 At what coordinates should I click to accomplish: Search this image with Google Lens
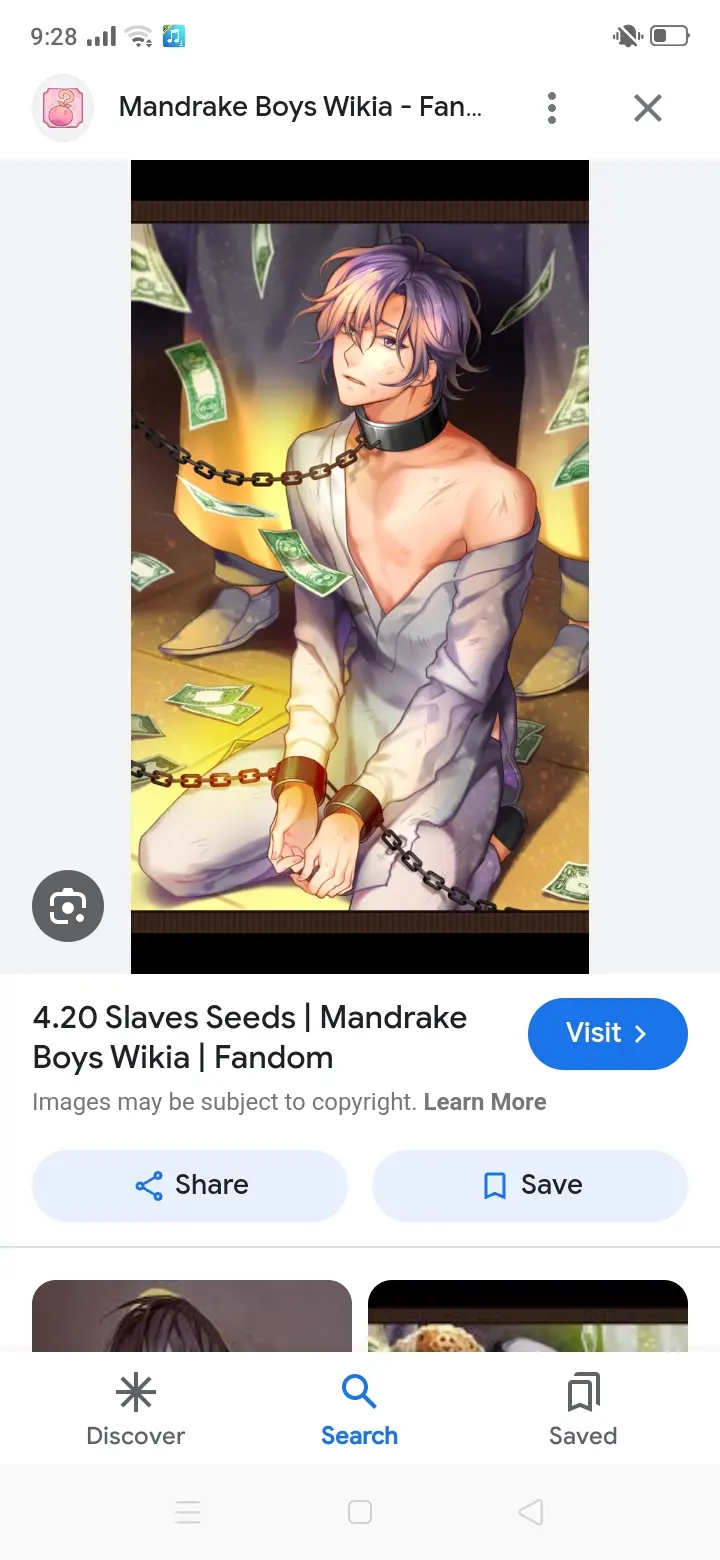tap(68, 906)
